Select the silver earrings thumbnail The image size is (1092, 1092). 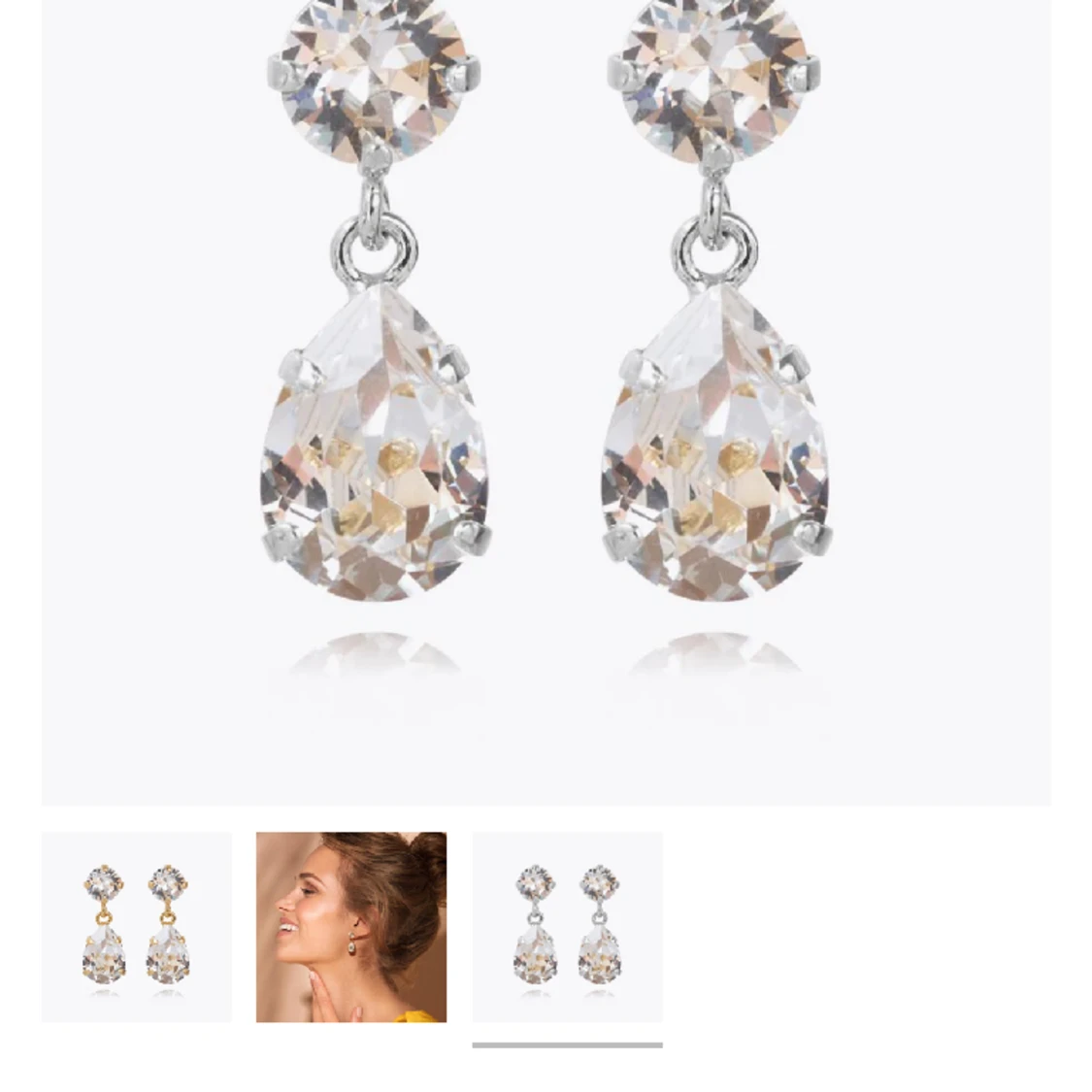coord(567,926)
